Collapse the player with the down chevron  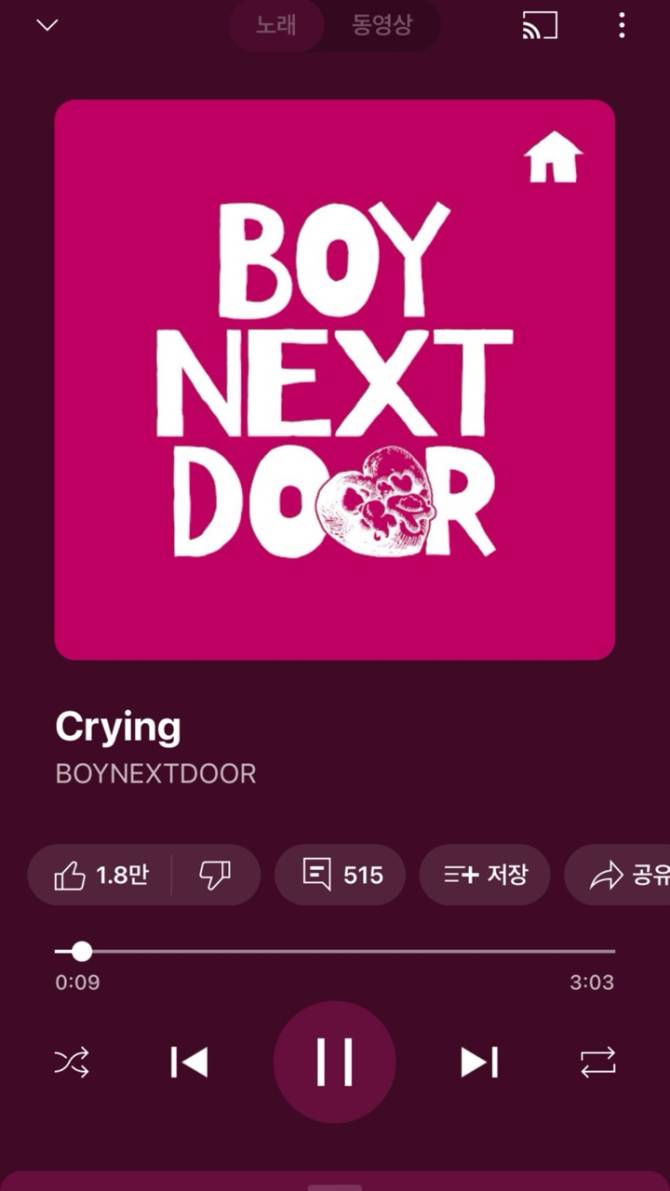tap(47, 26)
